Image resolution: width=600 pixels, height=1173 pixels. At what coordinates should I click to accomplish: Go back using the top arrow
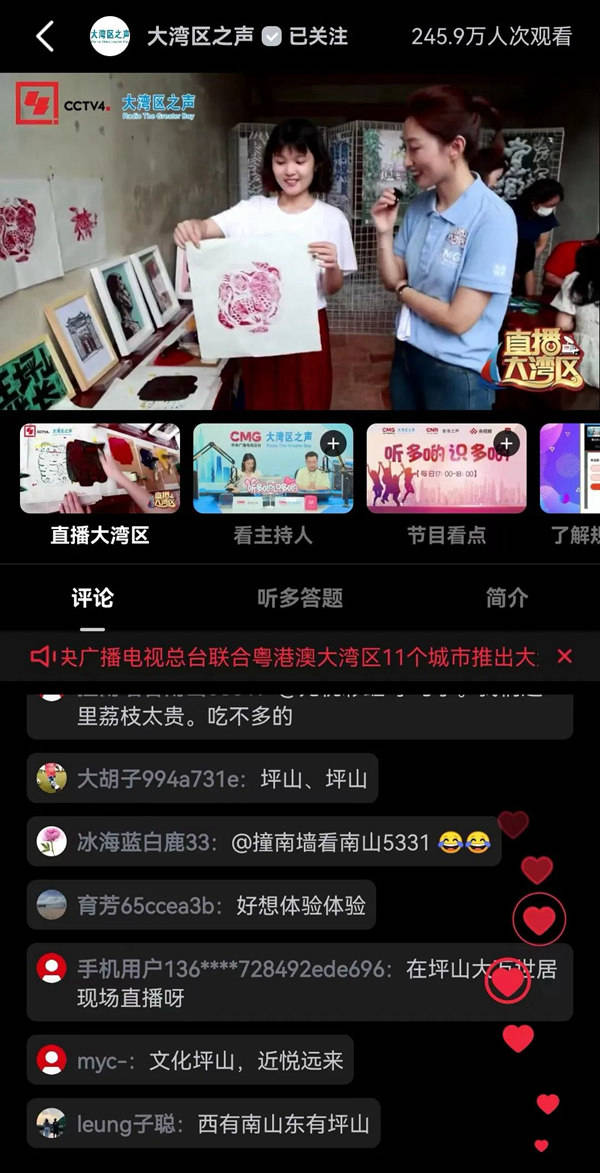click(45, 37)
